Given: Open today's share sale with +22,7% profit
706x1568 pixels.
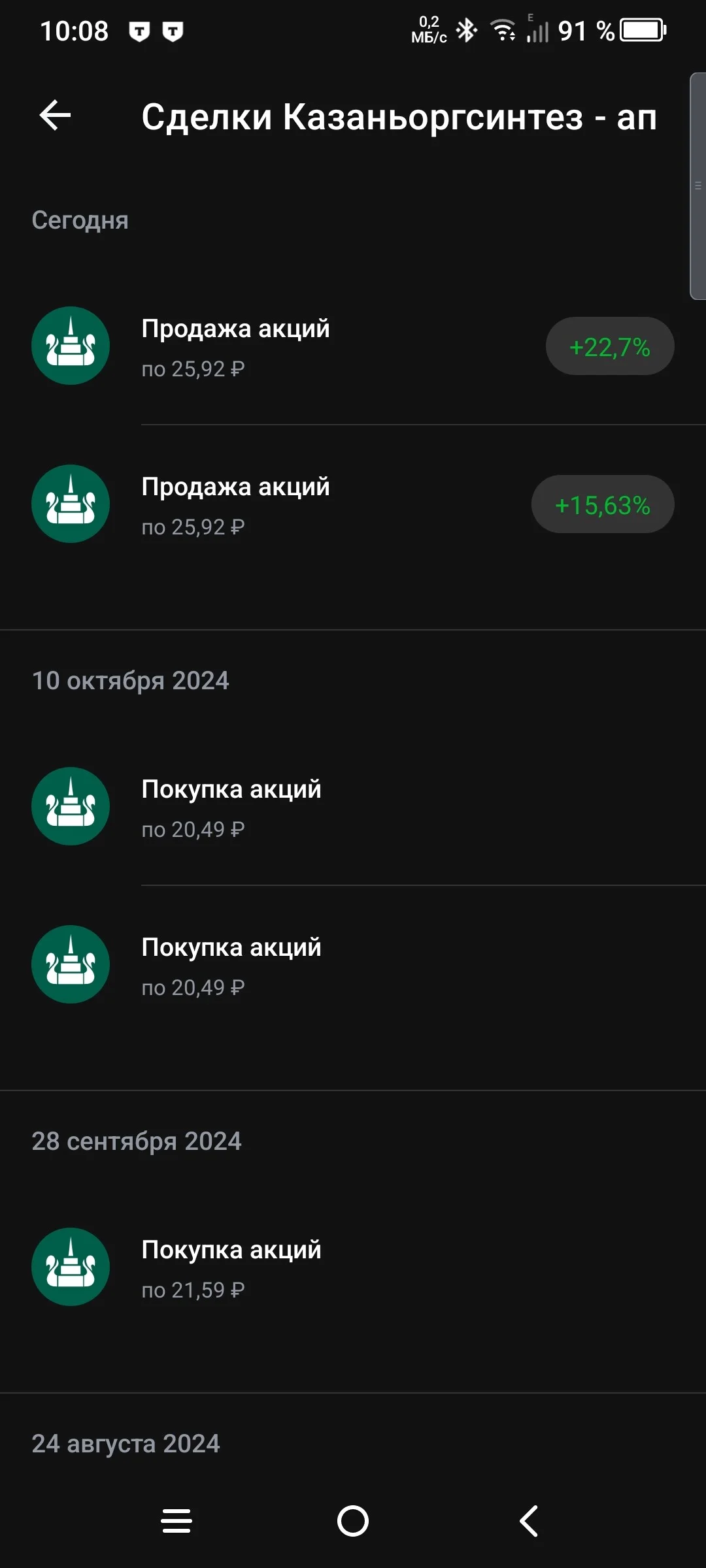Looking at the screenshot, I should (x=353, y=346).
